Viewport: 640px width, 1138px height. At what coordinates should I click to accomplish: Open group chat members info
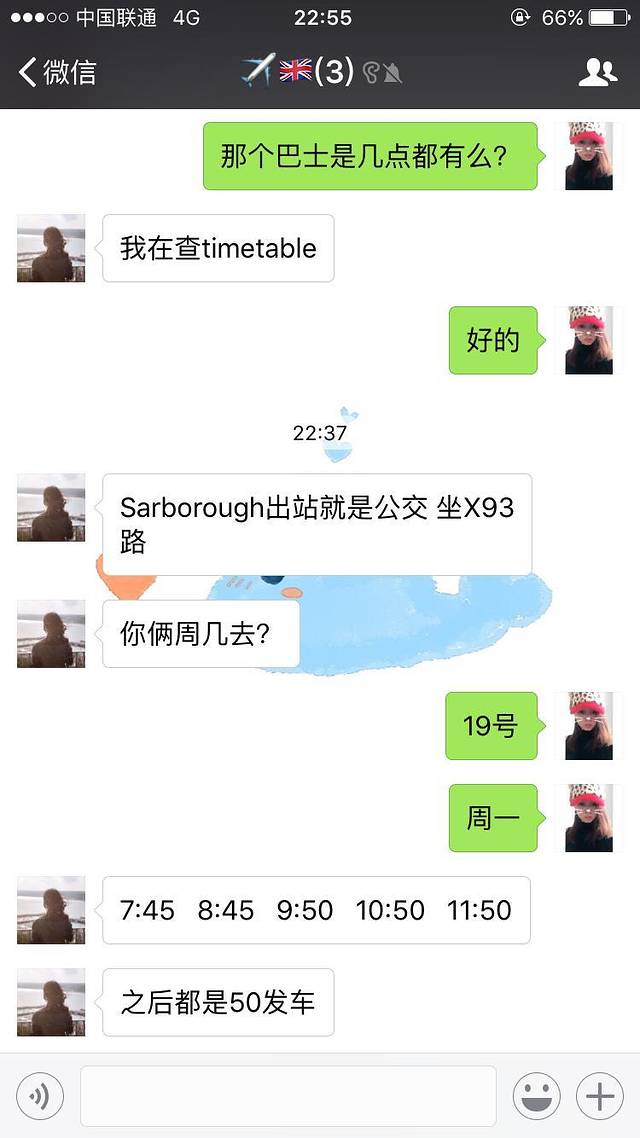(x=598, y=72)
